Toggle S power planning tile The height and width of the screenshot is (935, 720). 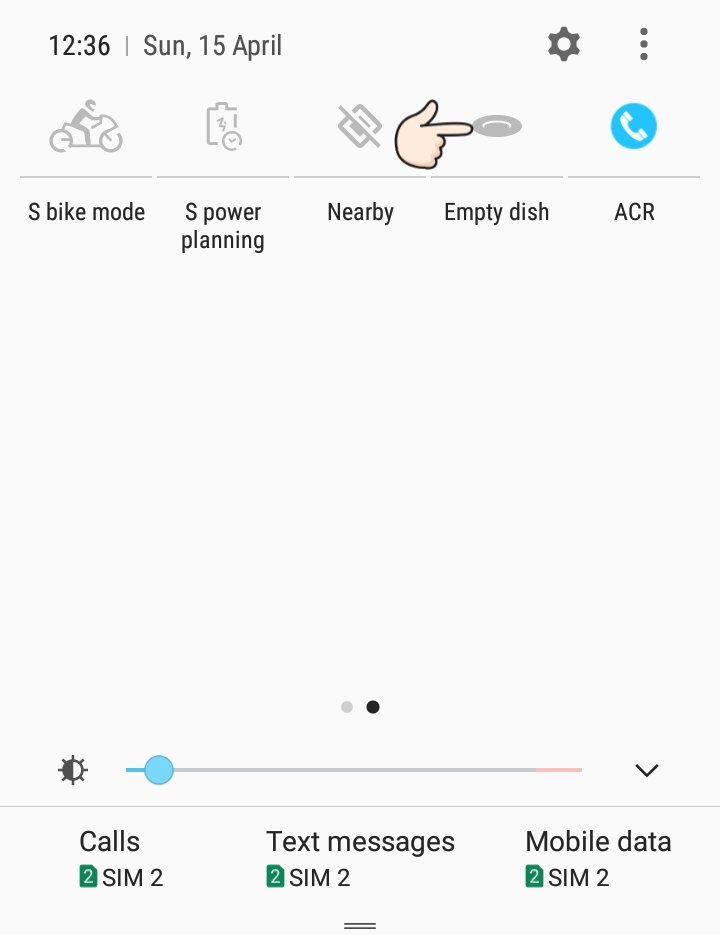pyautogui.click(x=223, y=127)
